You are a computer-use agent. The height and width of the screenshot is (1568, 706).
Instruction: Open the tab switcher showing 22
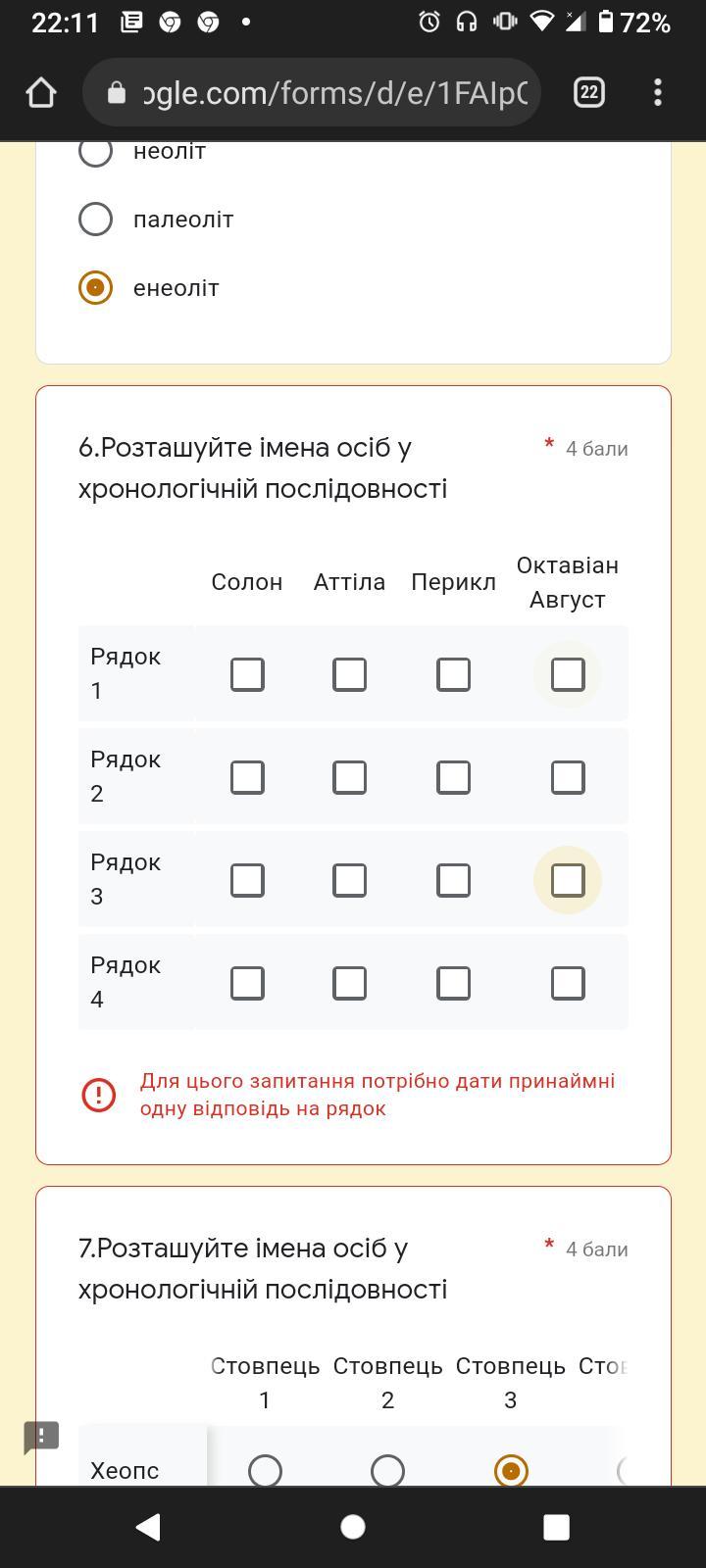pyautogui.click(x=588, y=93)
